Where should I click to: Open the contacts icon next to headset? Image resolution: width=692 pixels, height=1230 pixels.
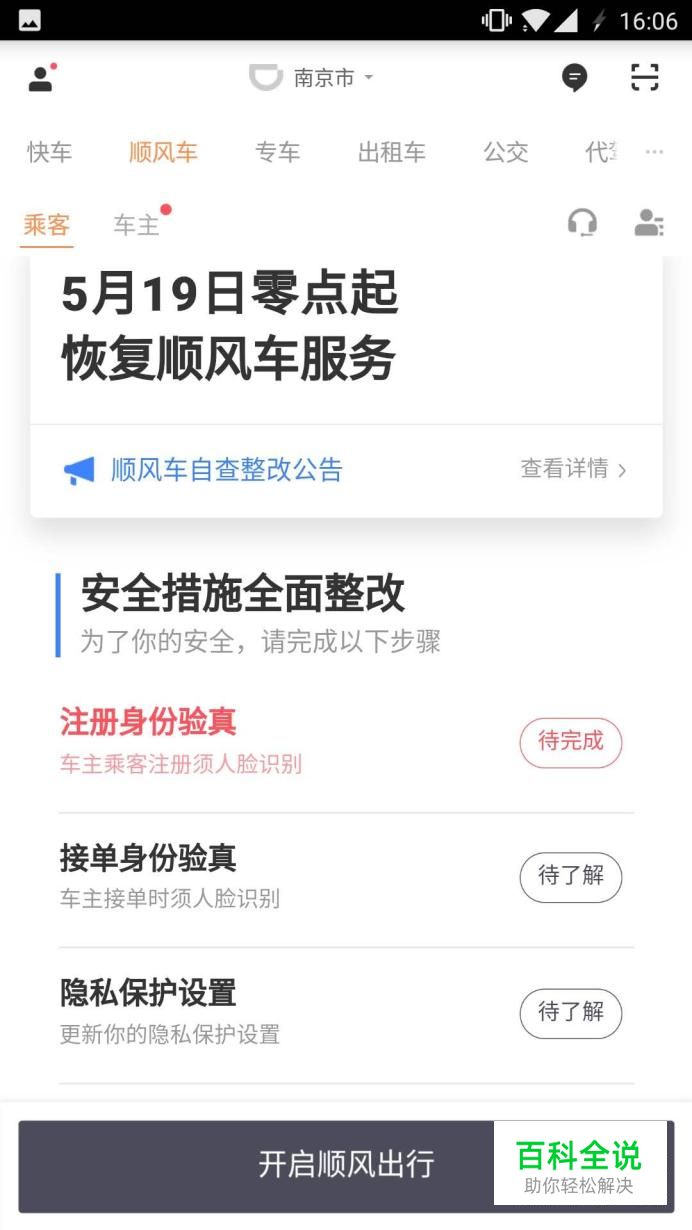[x=649, y=222]
